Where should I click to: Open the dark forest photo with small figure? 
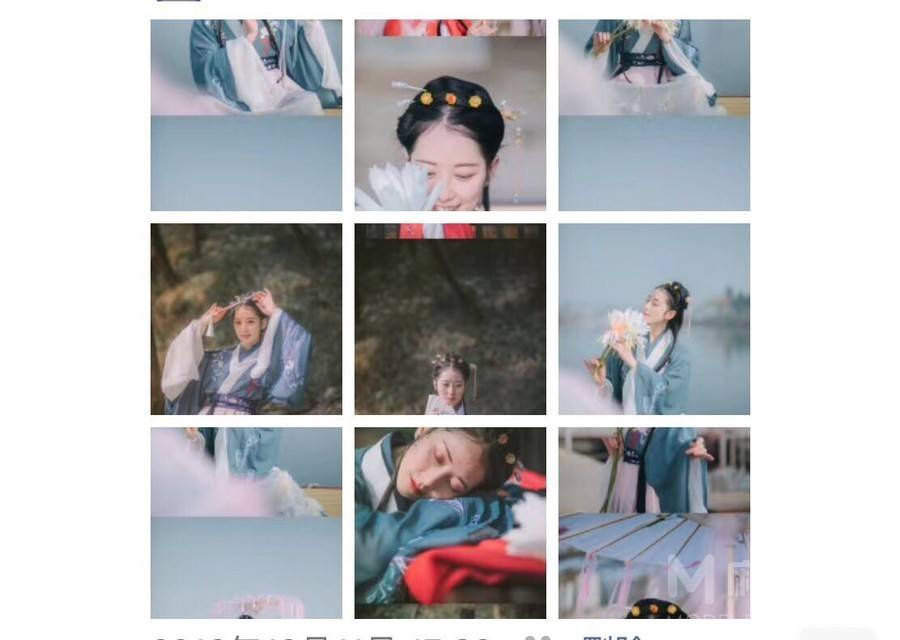click(450, 318)
